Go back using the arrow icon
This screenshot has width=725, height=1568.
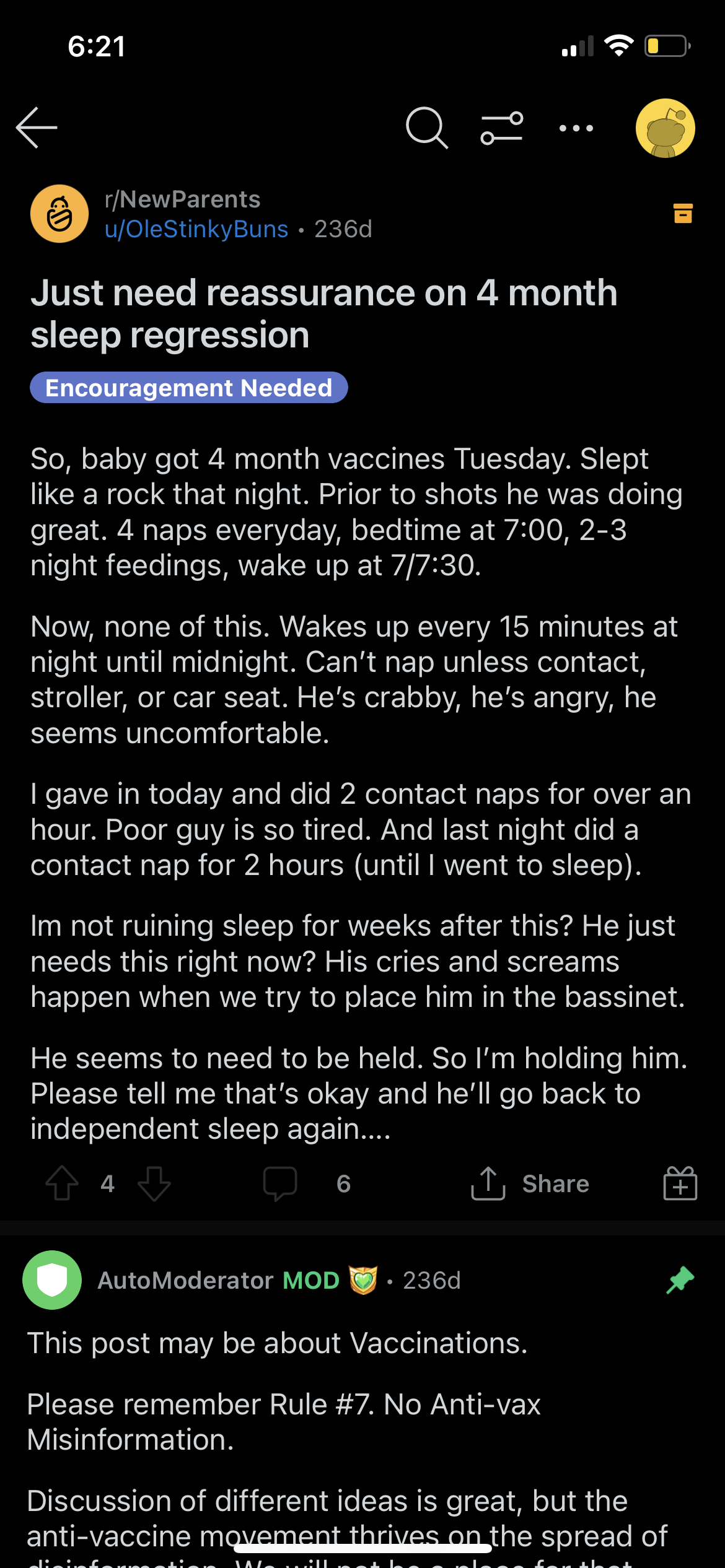click(37, 128)
